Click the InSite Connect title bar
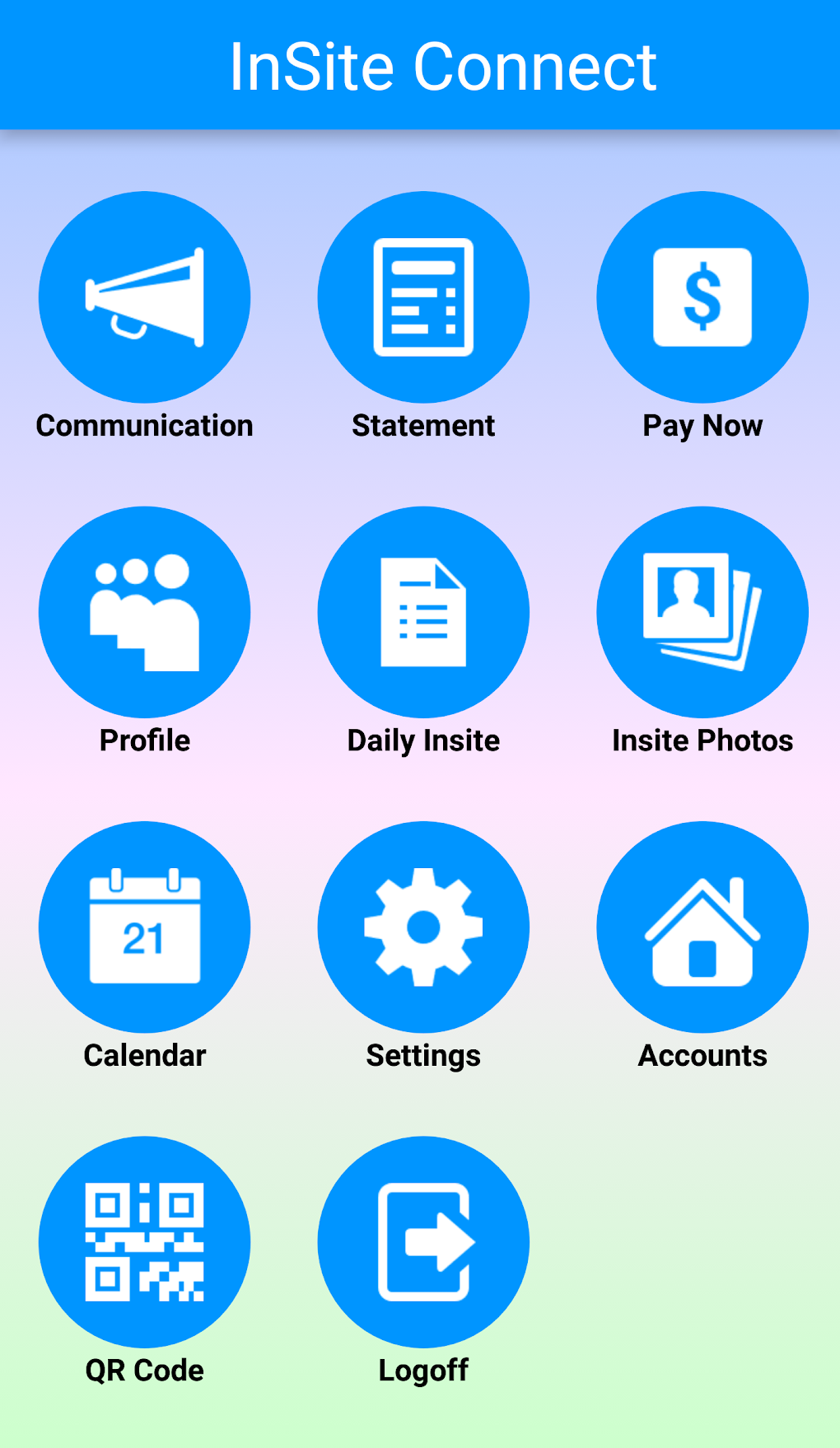The width and height of the screenshot is (840, 1448). point(420,64)
